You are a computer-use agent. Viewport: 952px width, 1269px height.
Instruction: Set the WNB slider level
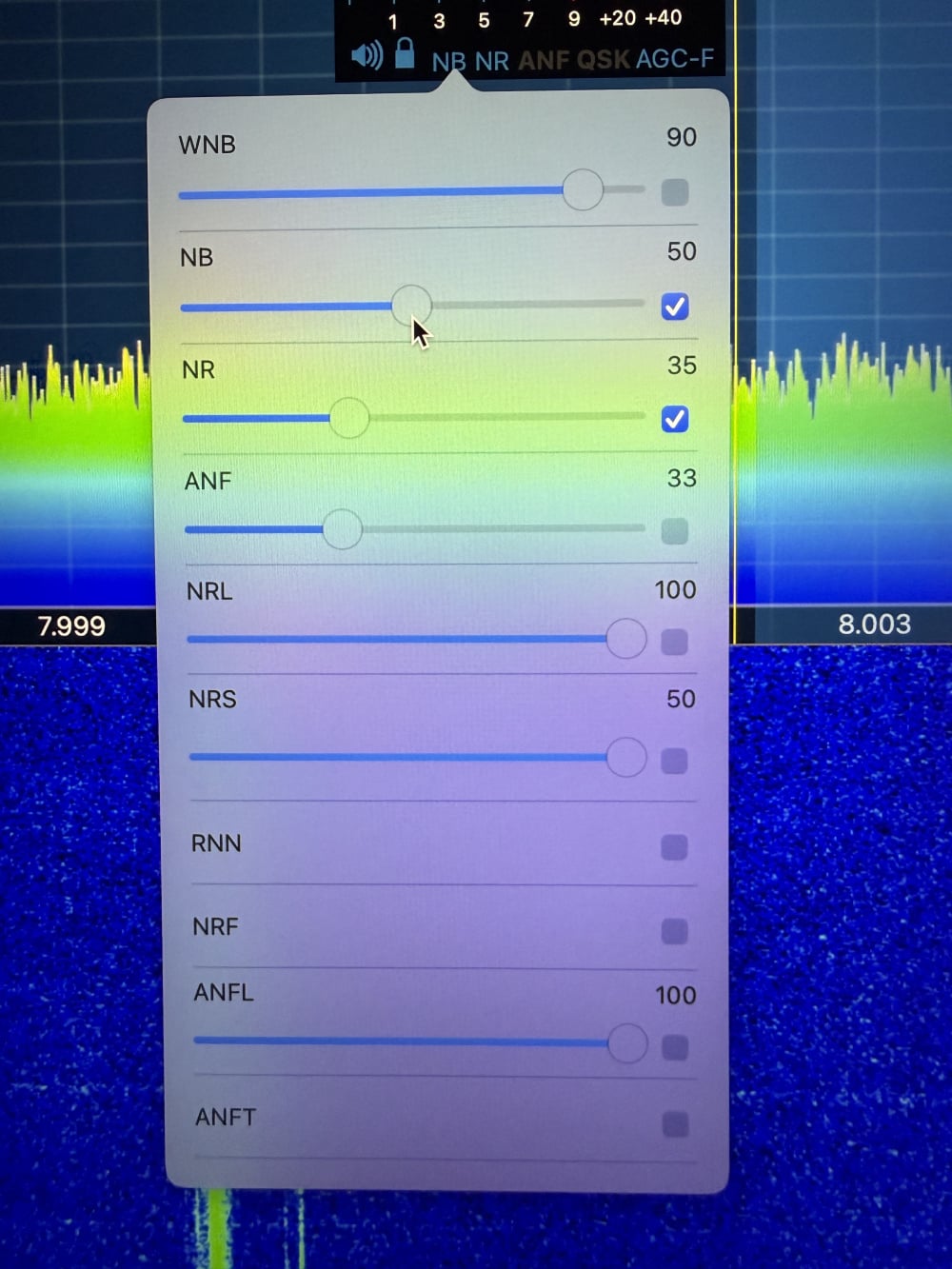[x=583, y=190]
